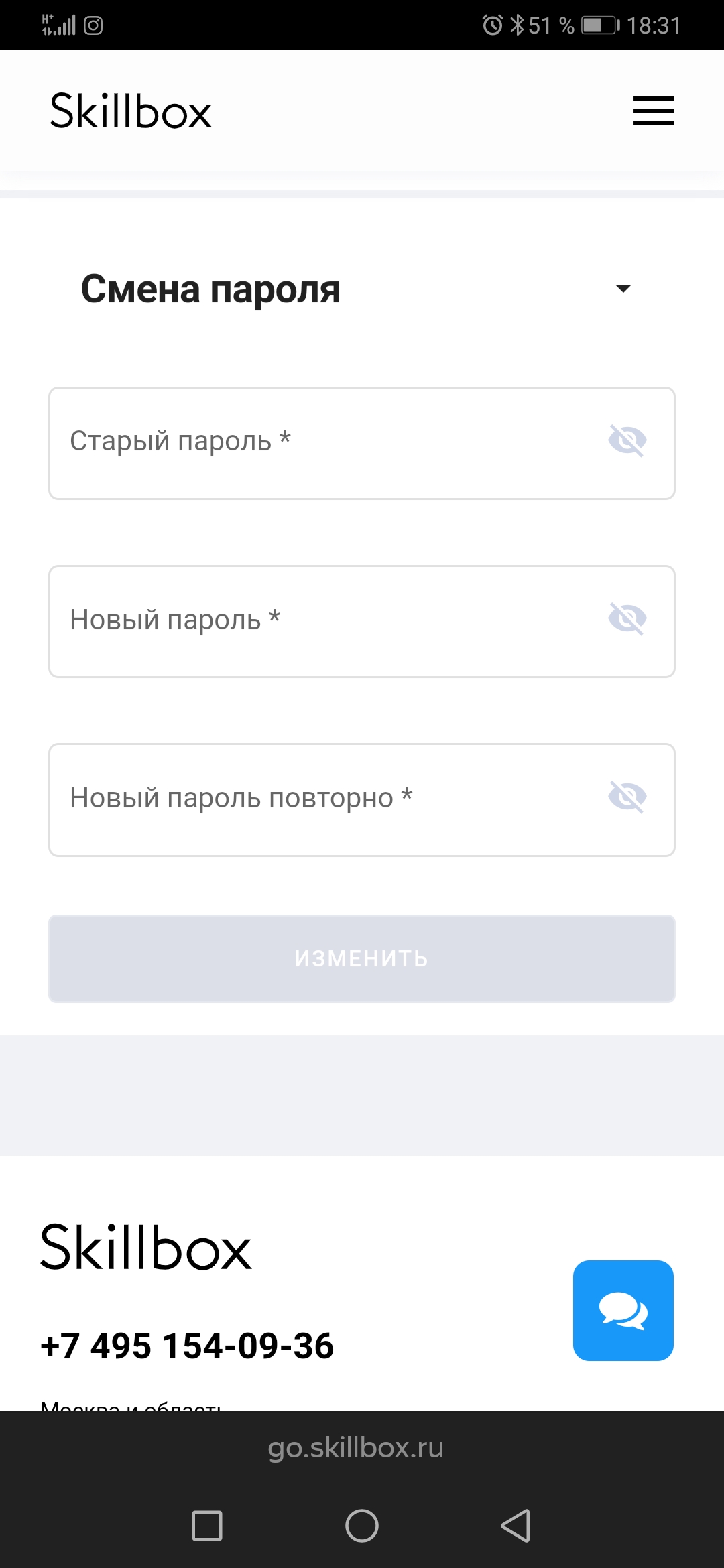The image size is (724, 1568).
Task: Collapse the Смена пароля section
Action: tap(623, 289)
